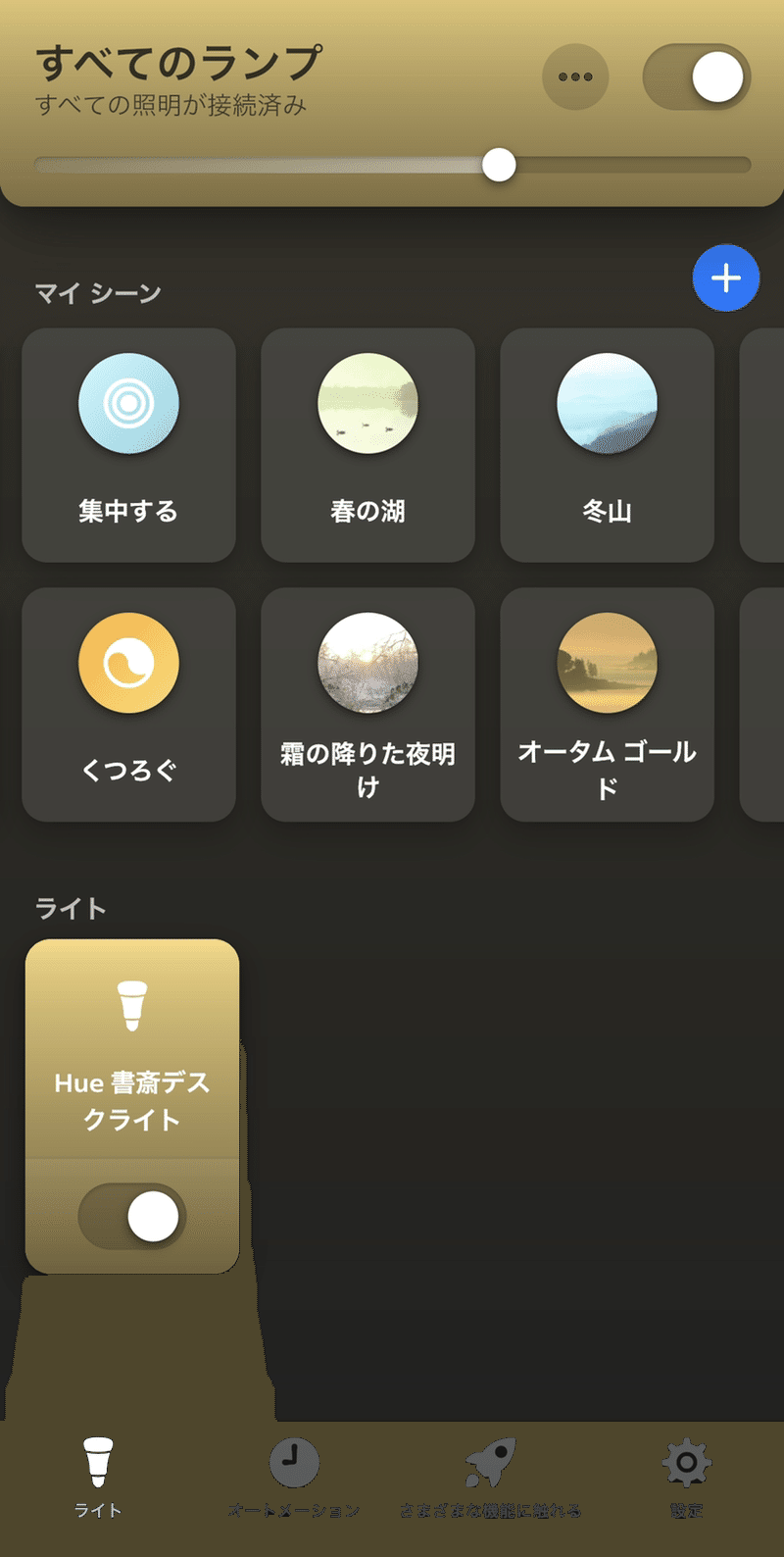Turn off Hue 書斎デスクライト light switch
The width and height of the screenshot is (784, 1557).
(x=130, y=1215)
